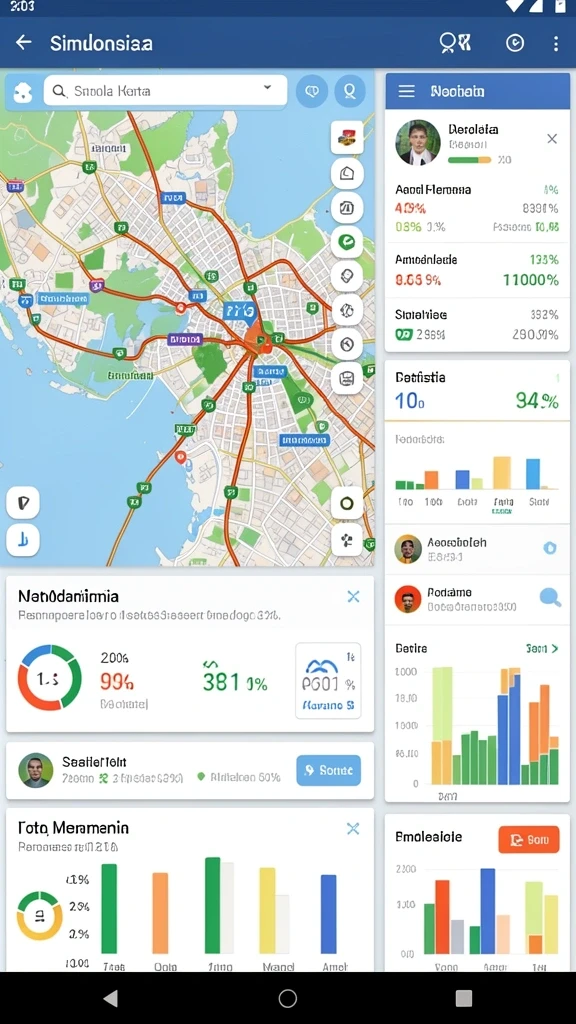Tap the green check button on the map
This screenshot has width=576, height=1024.
[x=347, y=242]
